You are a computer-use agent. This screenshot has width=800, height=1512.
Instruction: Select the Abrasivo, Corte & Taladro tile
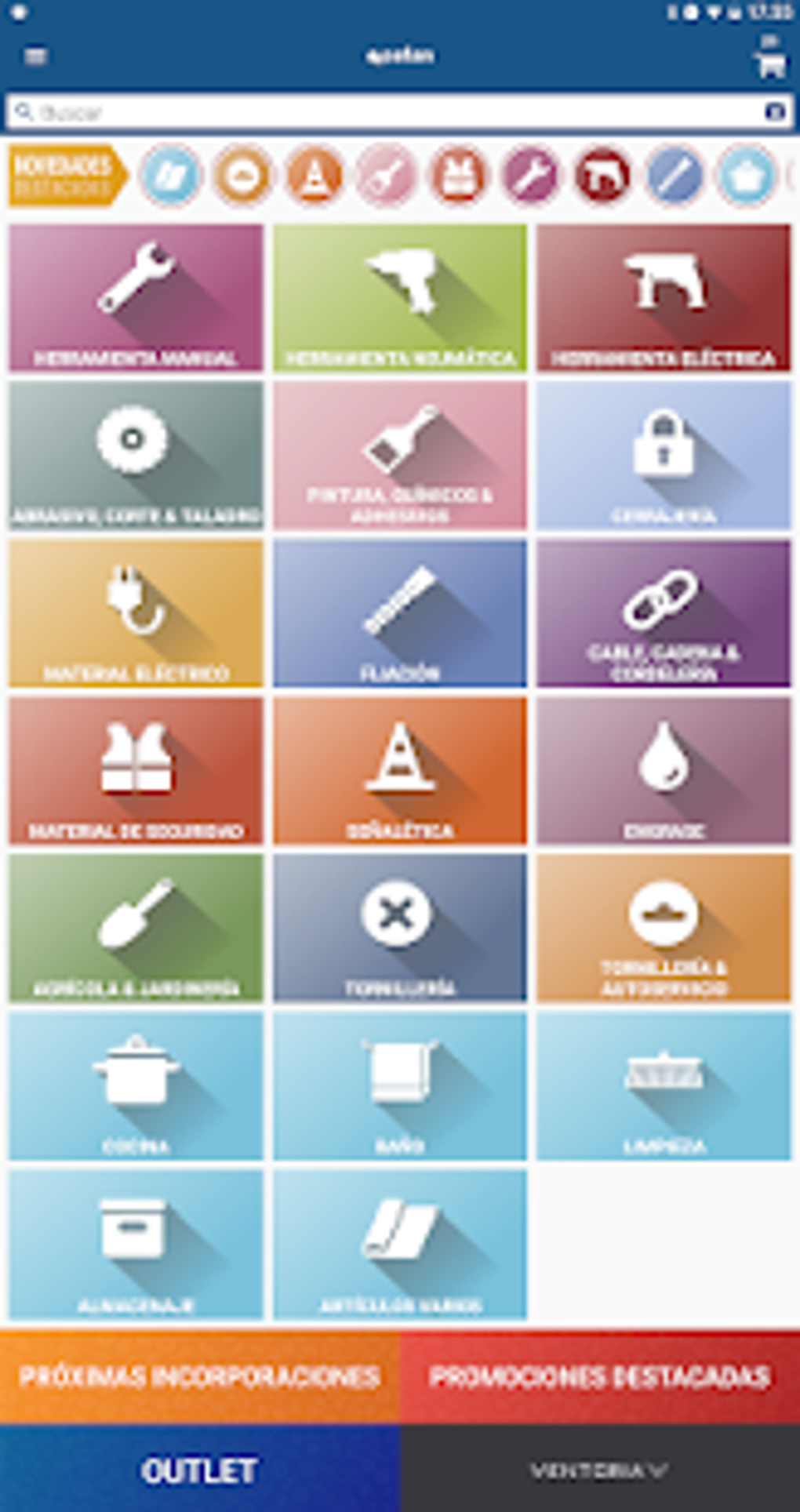pyautogui.click(x=136, y=456)
